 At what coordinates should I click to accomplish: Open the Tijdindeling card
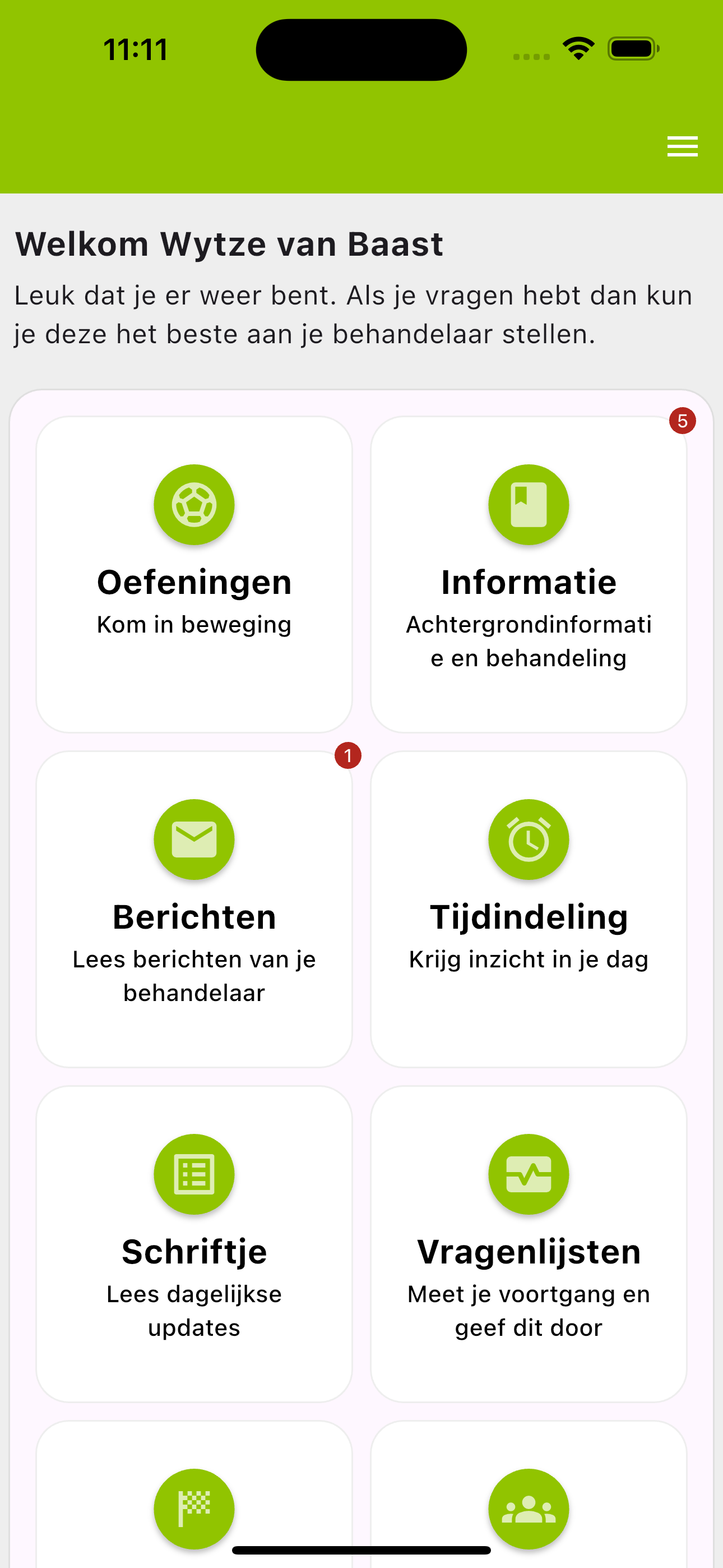pos(529,909)
